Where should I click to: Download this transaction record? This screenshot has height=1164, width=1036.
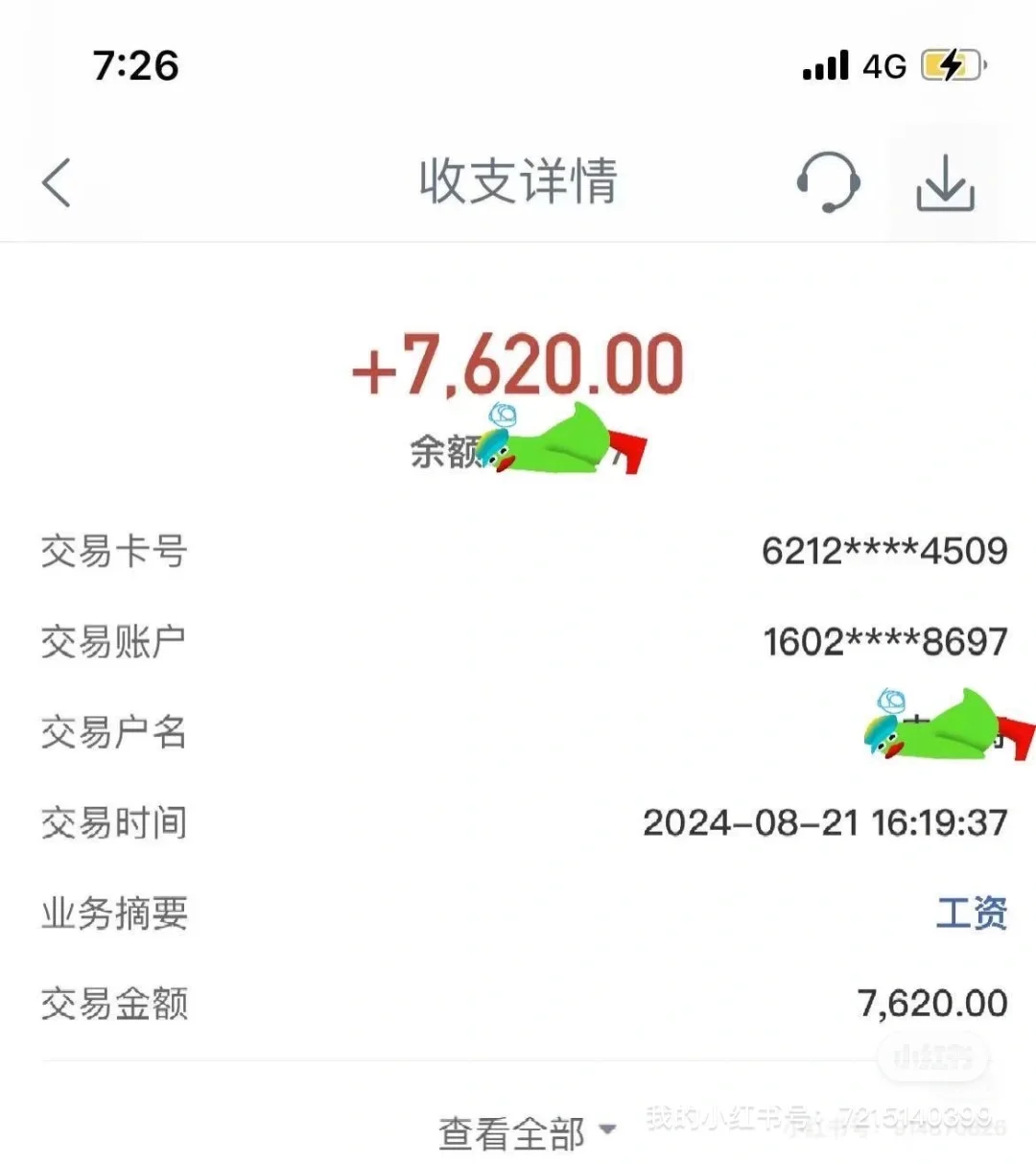click(x=945, y=182)
